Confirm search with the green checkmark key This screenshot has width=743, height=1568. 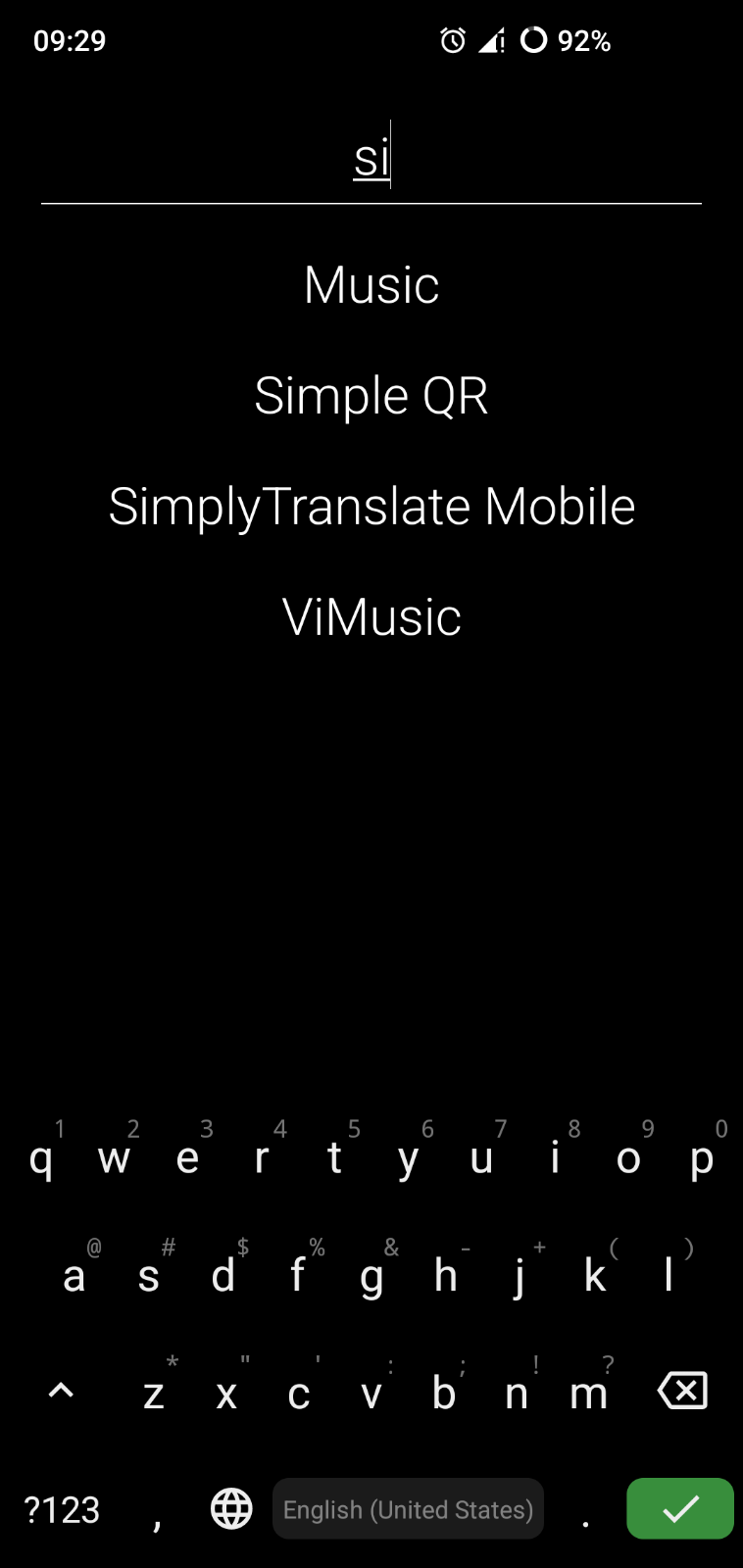(679, 1508)
